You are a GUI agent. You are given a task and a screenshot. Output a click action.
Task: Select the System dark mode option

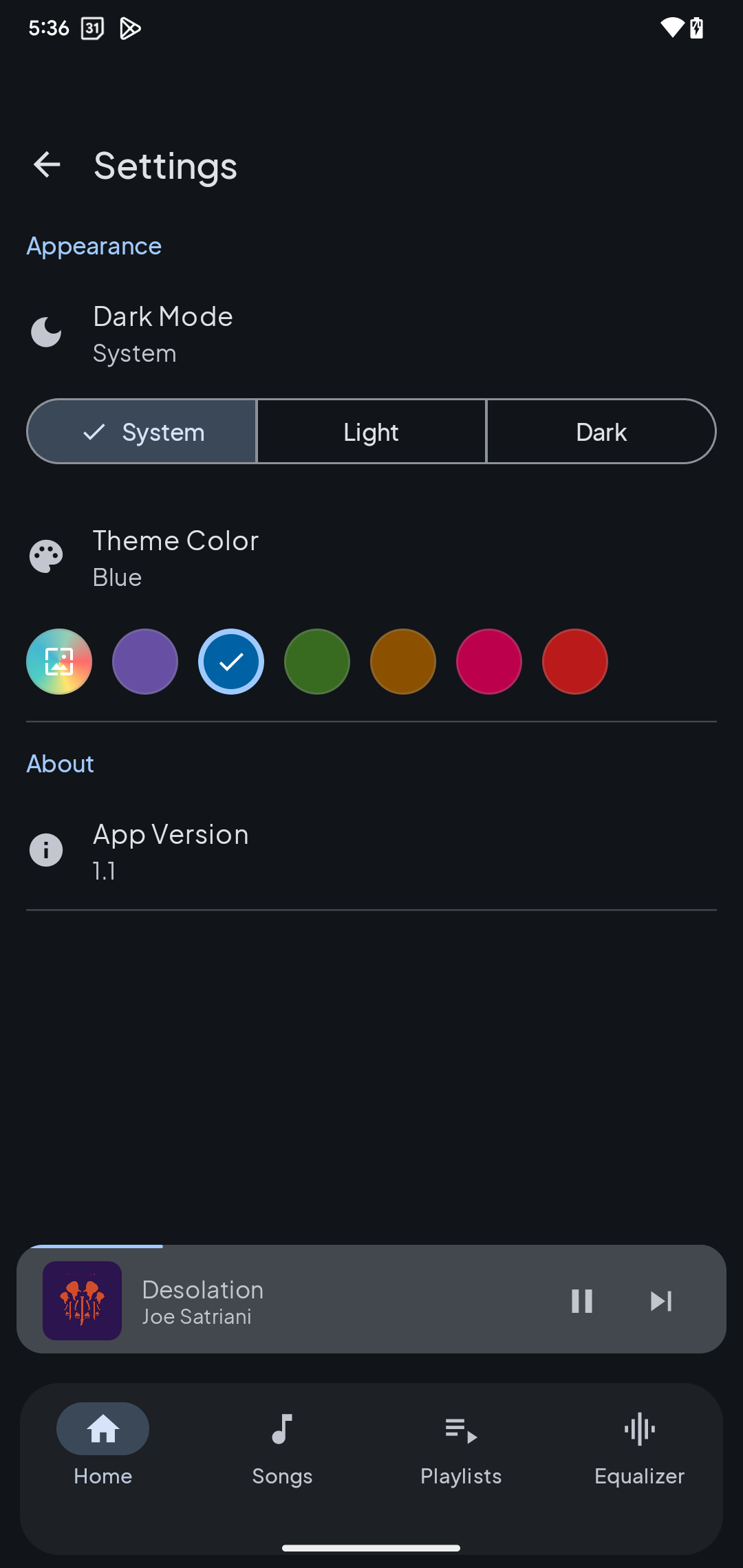click(142, 432)
